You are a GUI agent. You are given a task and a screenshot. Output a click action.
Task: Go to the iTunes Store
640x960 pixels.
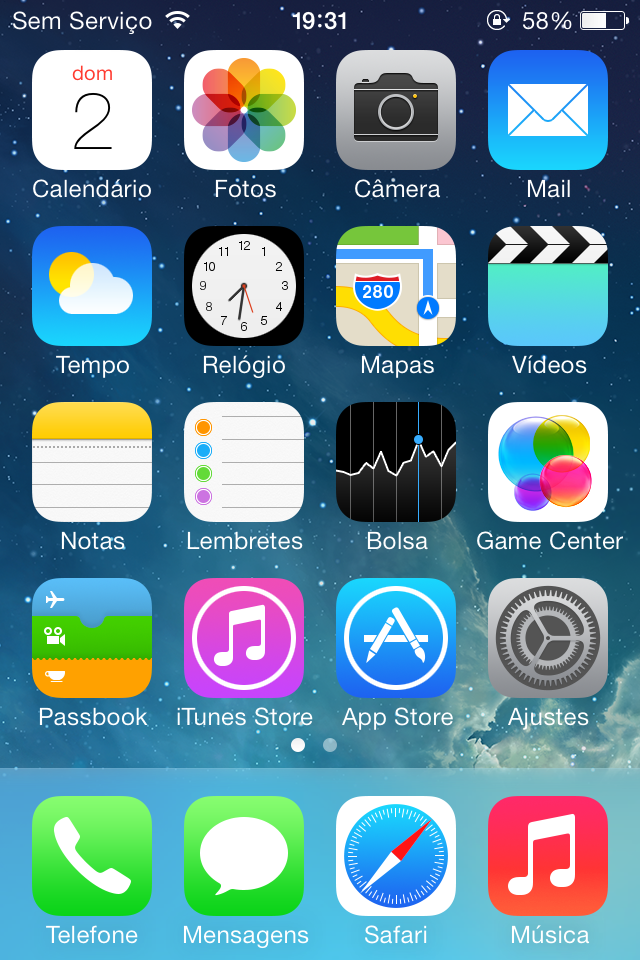coord(244,638)
